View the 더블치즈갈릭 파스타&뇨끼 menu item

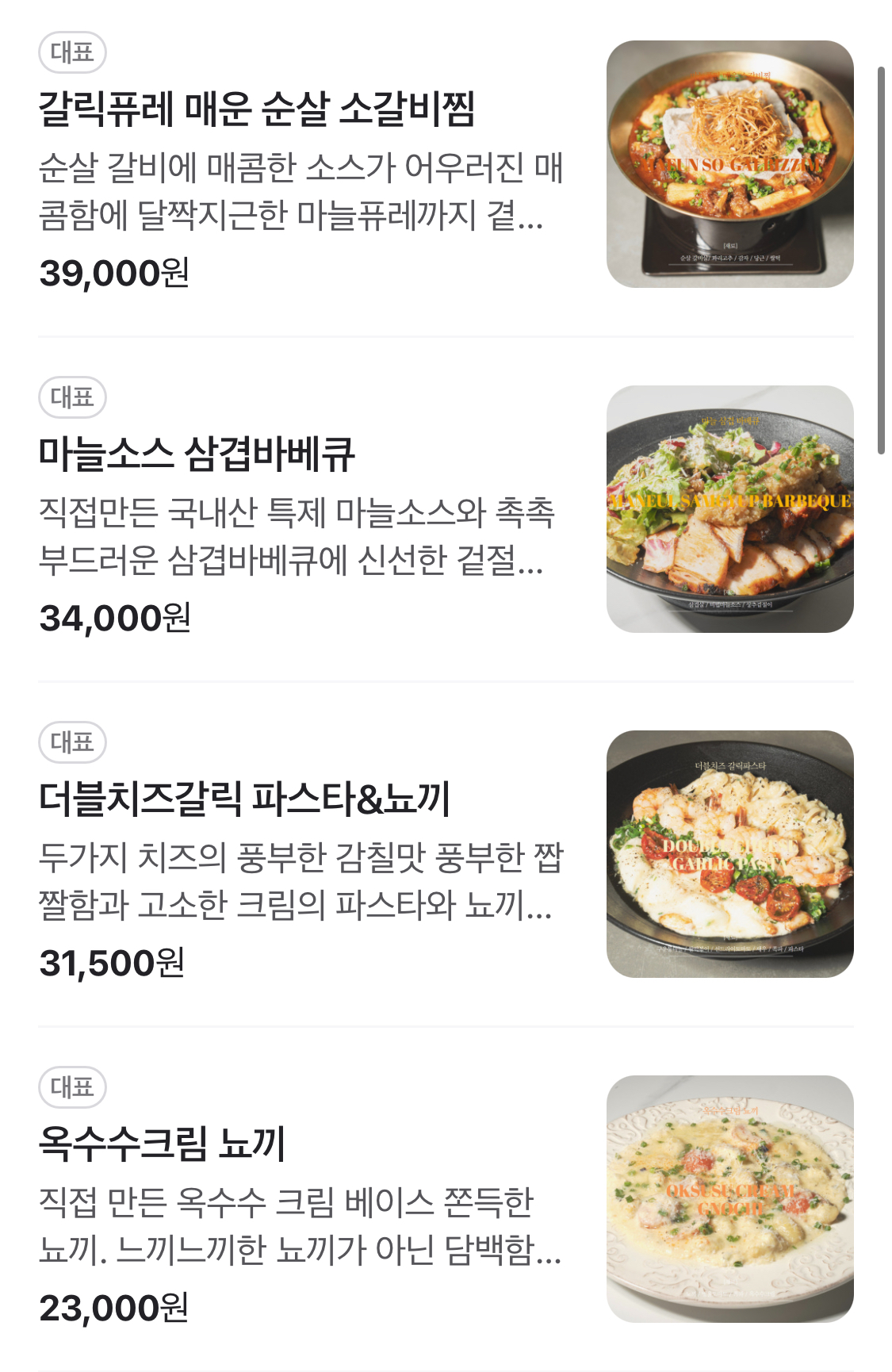(x=244, y=799)
